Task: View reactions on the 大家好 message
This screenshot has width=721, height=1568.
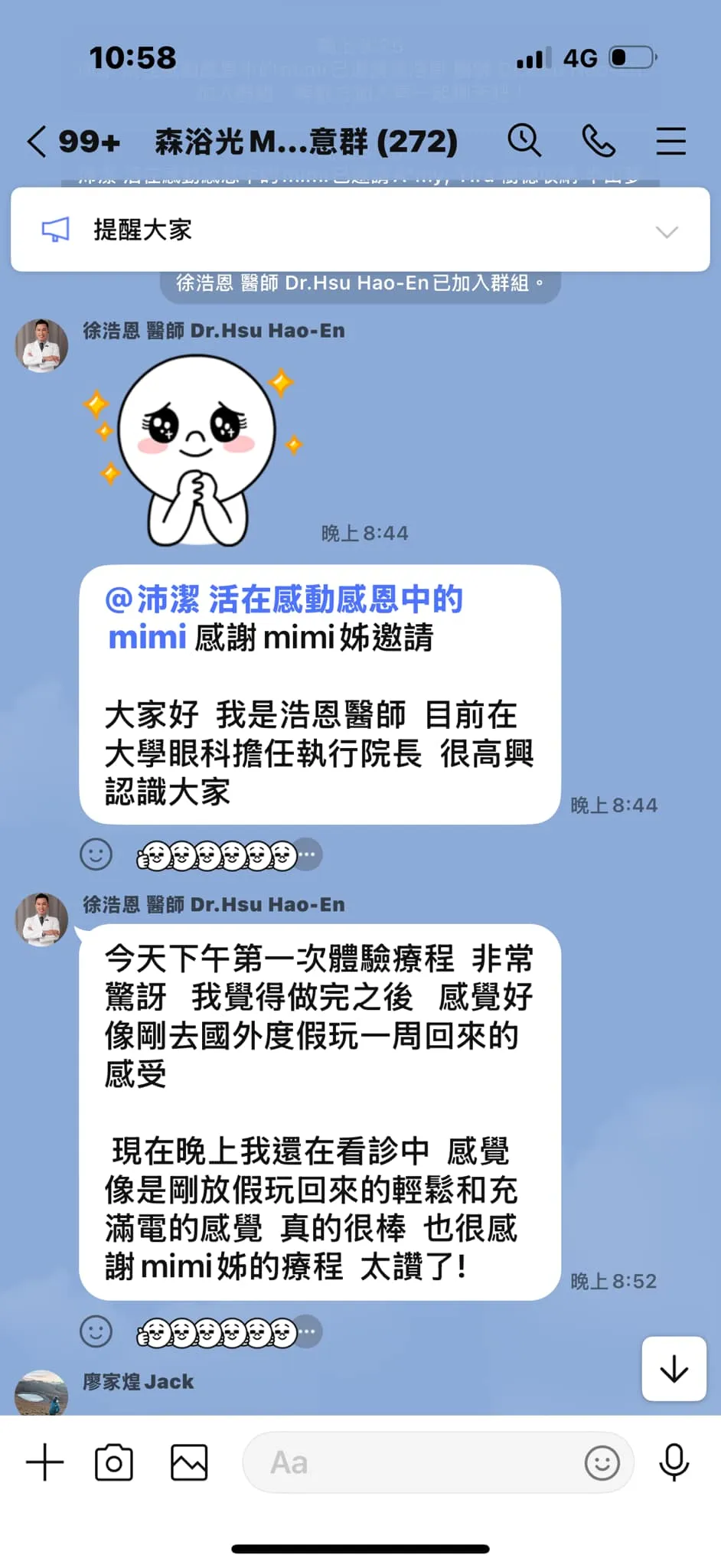Action: (228, 855)
